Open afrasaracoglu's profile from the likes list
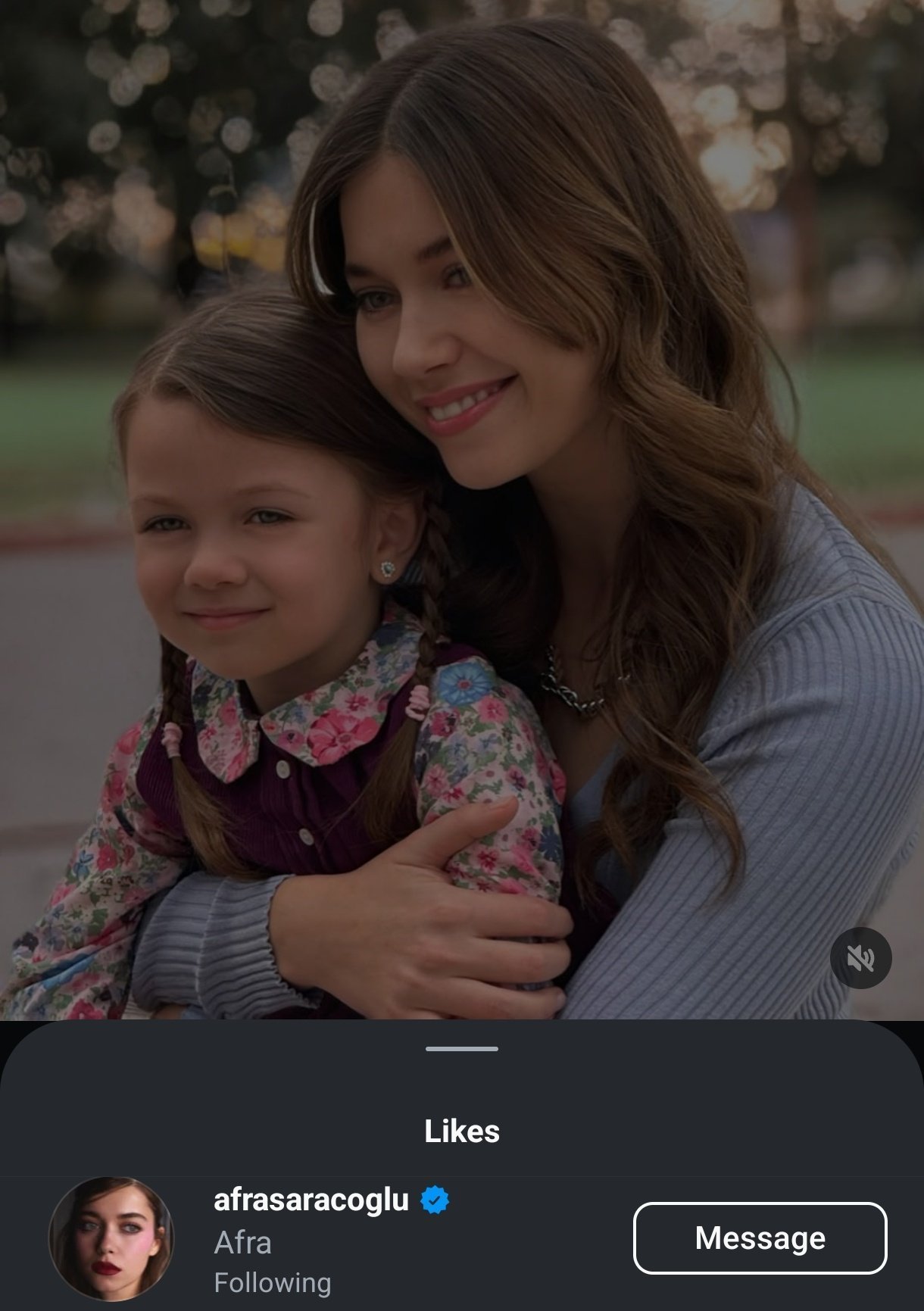This screenshot has height=1311, width=924. (311, 1200)
